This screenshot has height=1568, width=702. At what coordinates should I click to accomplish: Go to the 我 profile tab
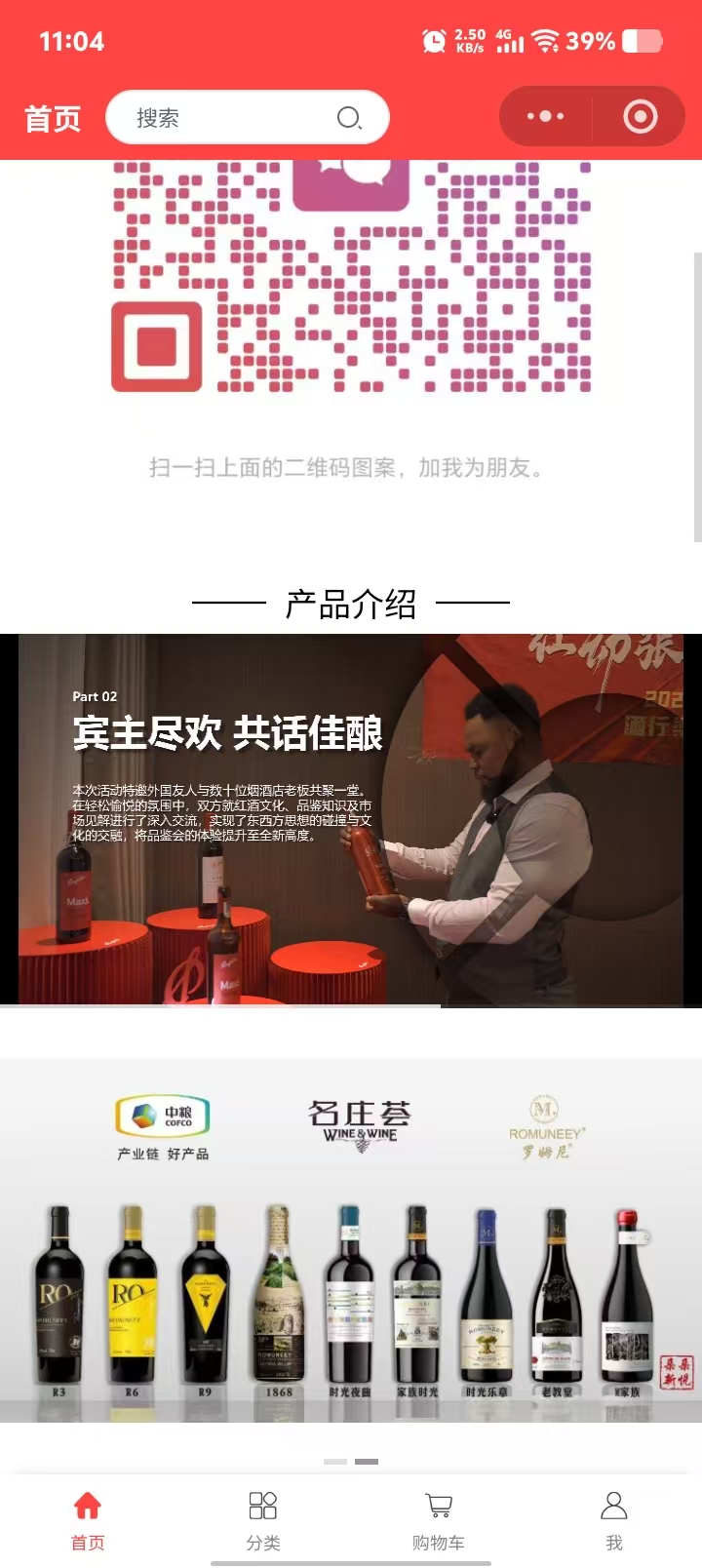point(613,1519)
